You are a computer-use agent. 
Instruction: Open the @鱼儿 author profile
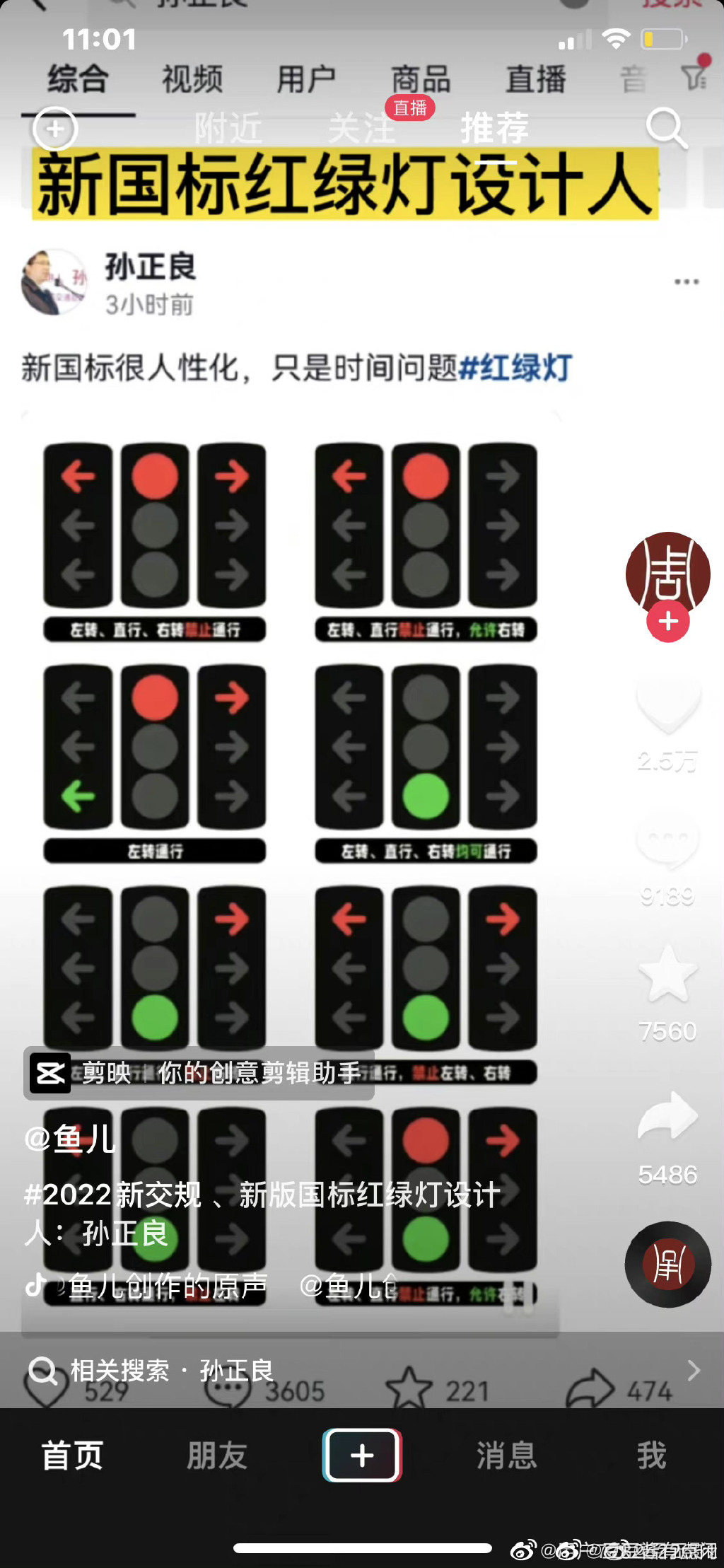tap(69, 1139)
